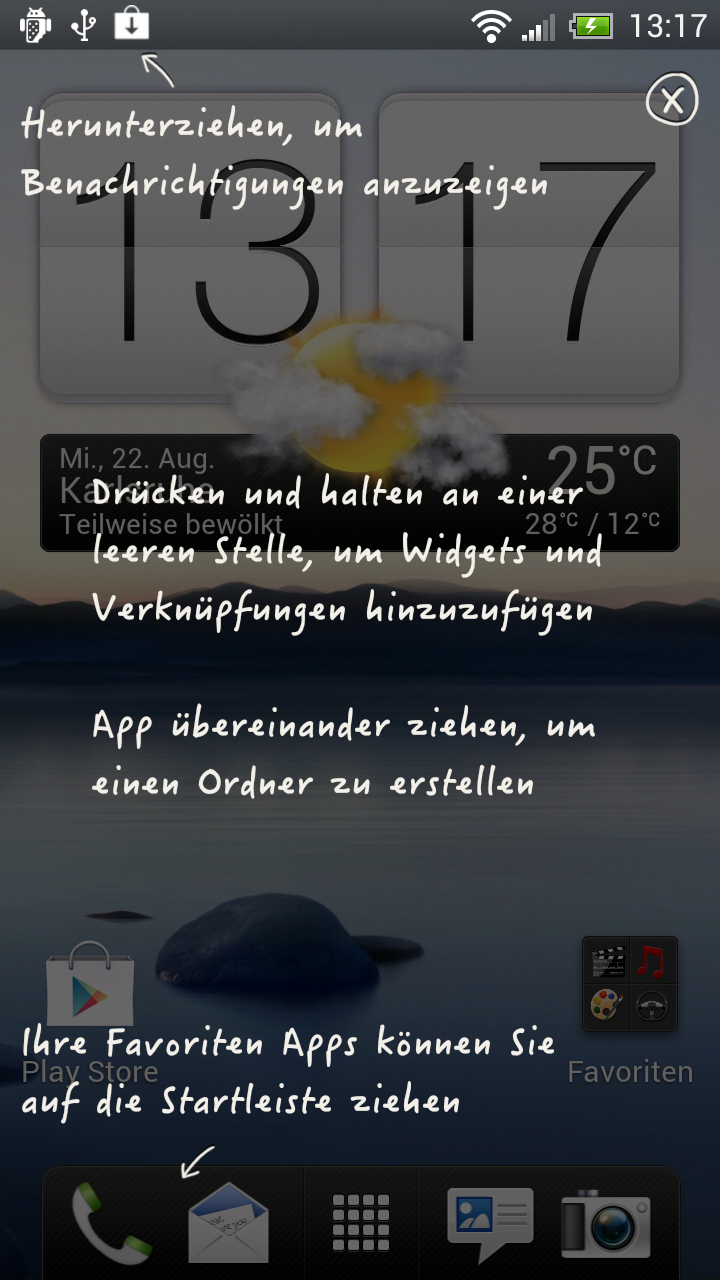Image resolution: width=720 pixels, height=1280 pixels.
Task: Open the mail app in the dock
Action: tap(229, 1222)
